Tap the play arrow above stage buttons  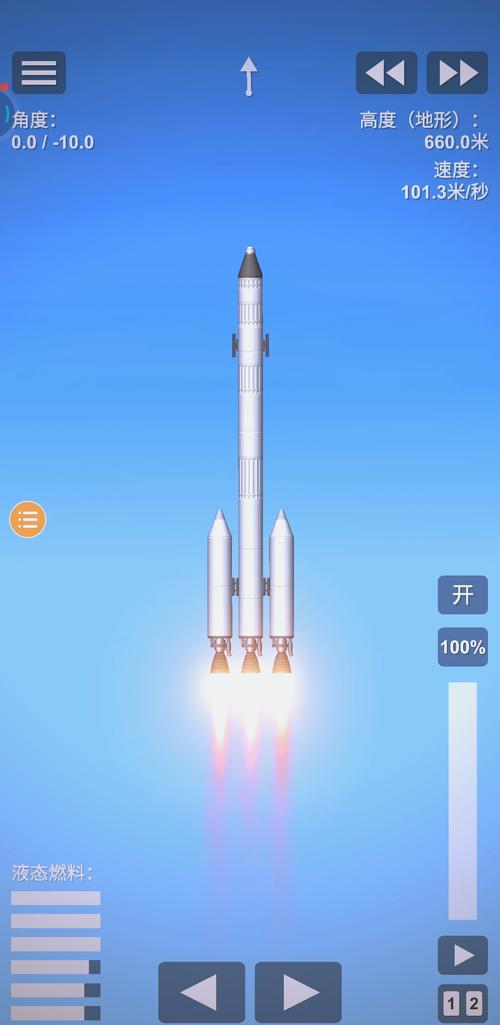click(463, 955)
